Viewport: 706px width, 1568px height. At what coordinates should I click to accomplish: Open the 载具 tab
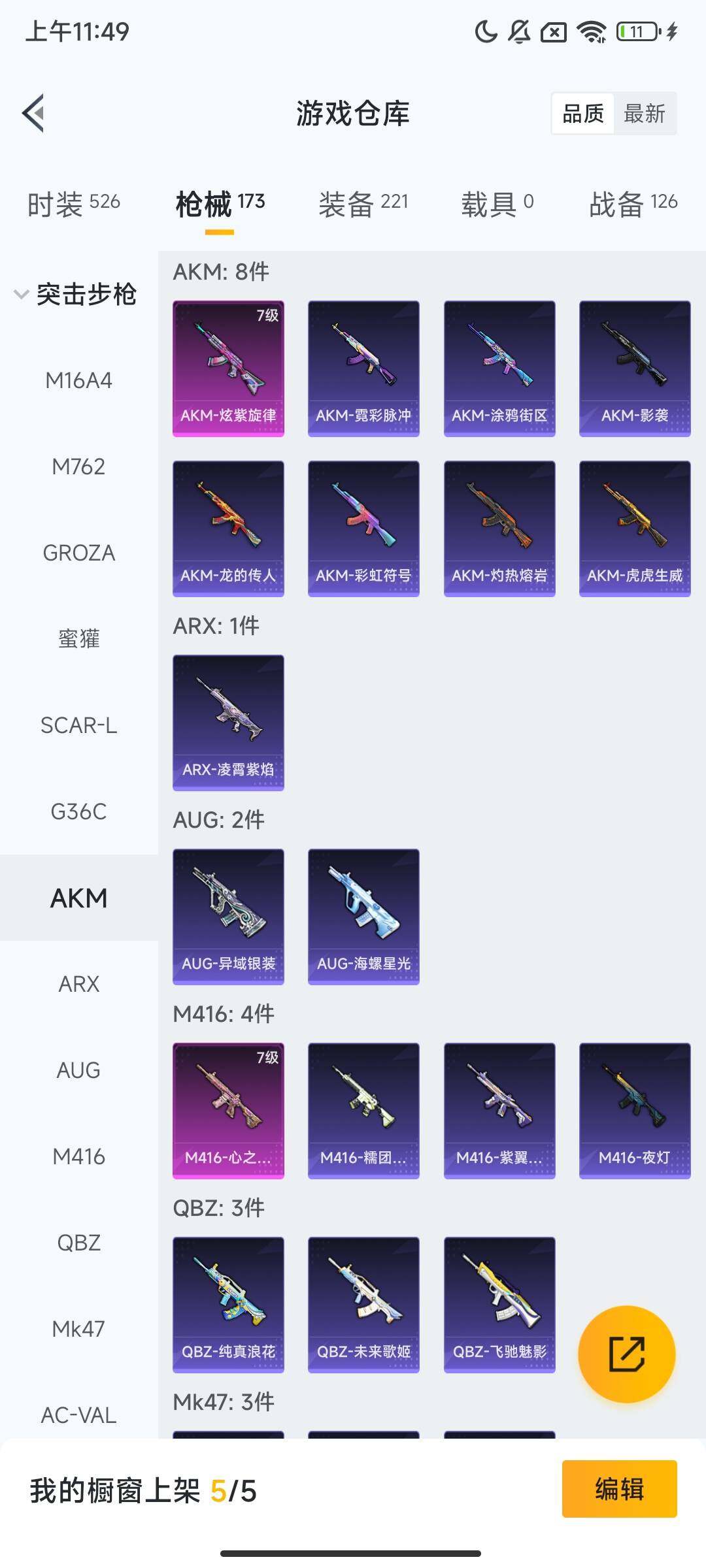pyautogui.click(x=497, y=203)
